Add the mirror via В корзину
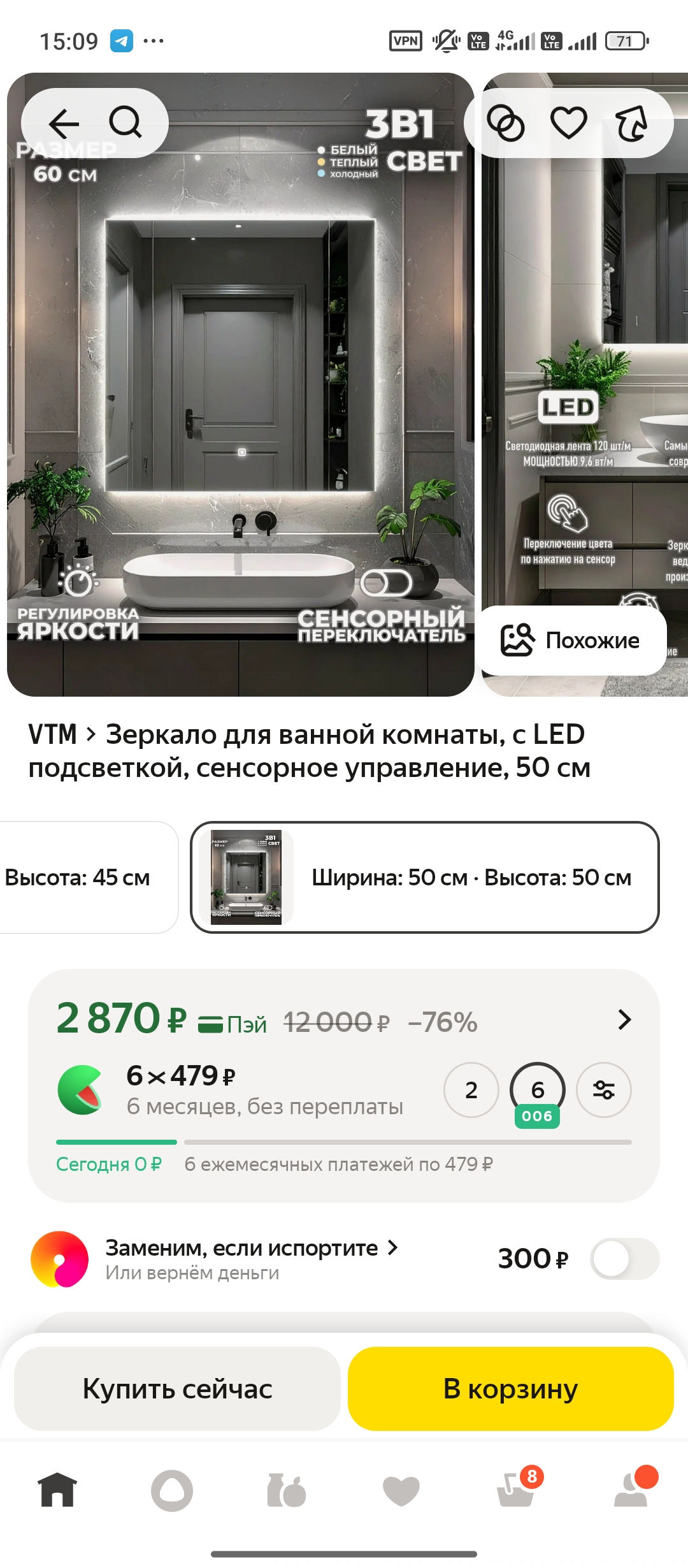 point(510,1389)
